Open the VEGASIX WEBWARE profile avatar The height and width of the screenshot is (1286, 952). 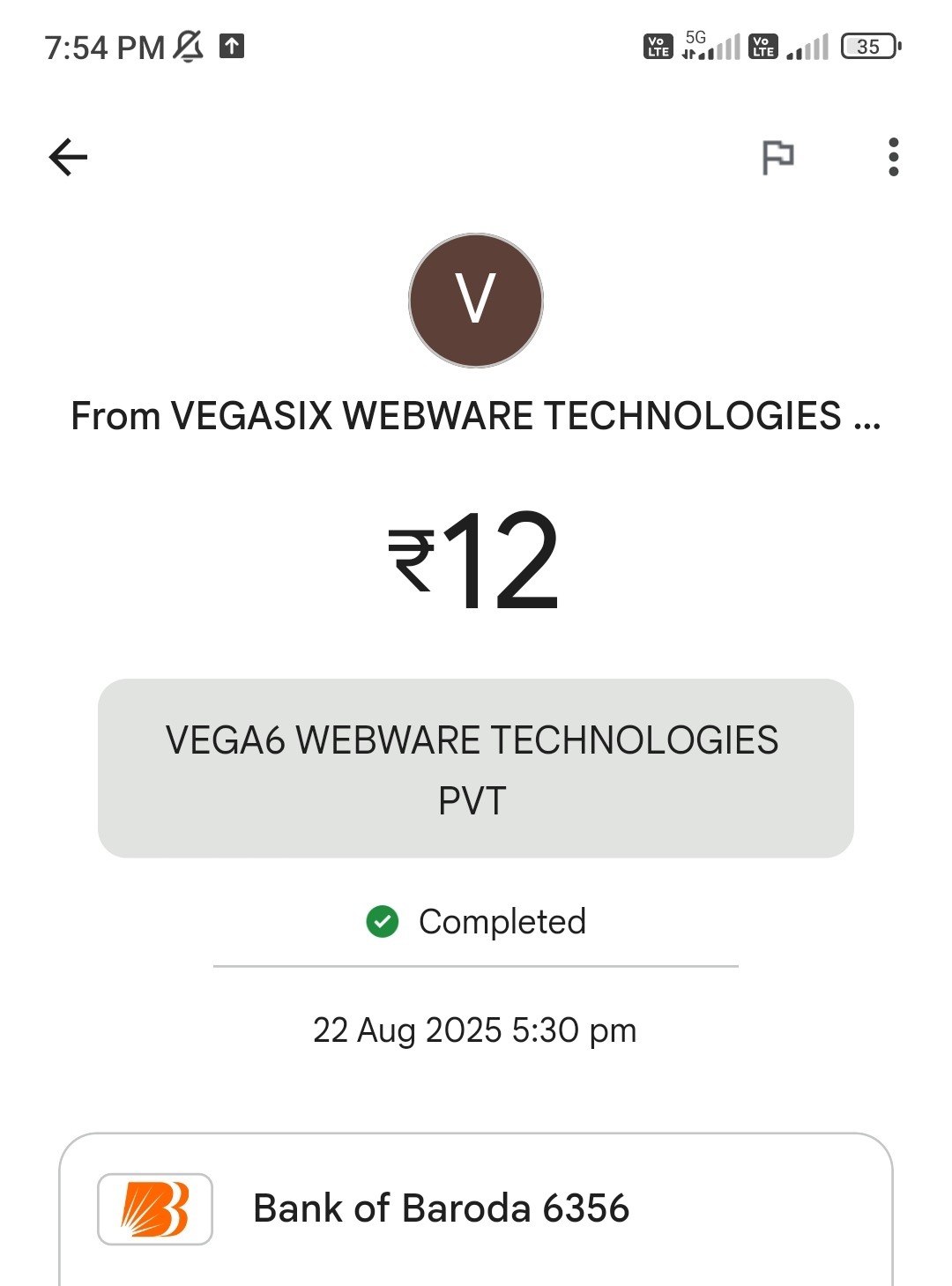pos(476,301)
